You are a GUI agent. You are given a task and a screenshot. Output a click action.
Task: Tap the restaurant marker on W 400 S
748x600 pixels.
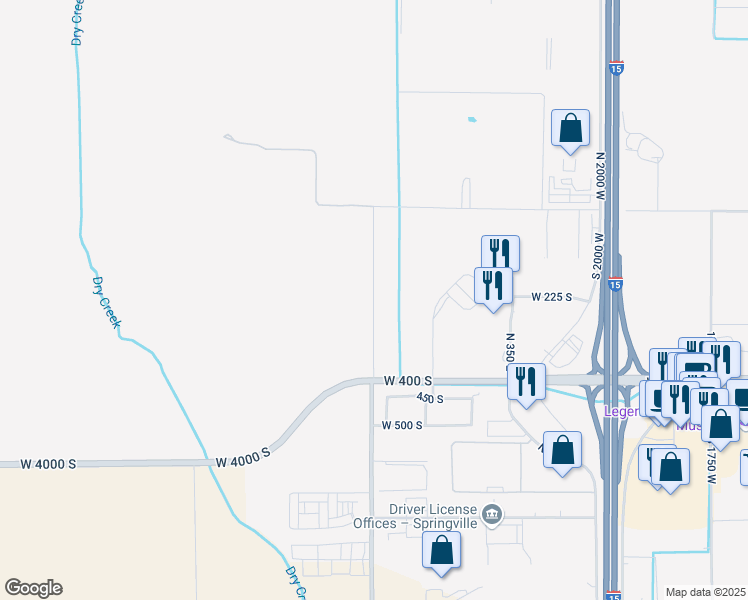pos(526,381)
